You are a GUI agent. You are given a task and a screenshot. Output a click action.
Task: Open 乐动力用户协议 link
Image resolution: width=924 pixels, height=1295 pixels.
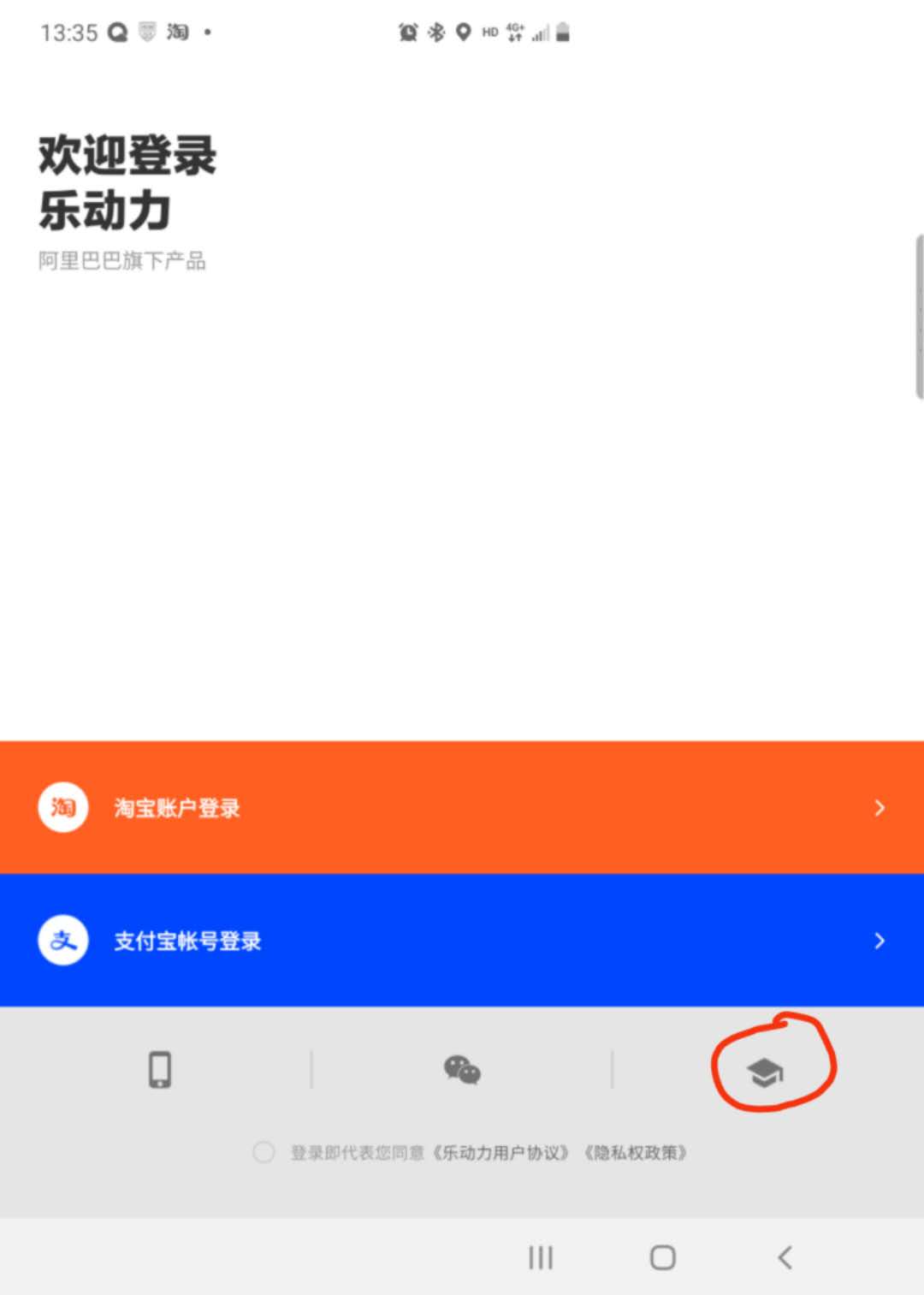[501, 1153]
